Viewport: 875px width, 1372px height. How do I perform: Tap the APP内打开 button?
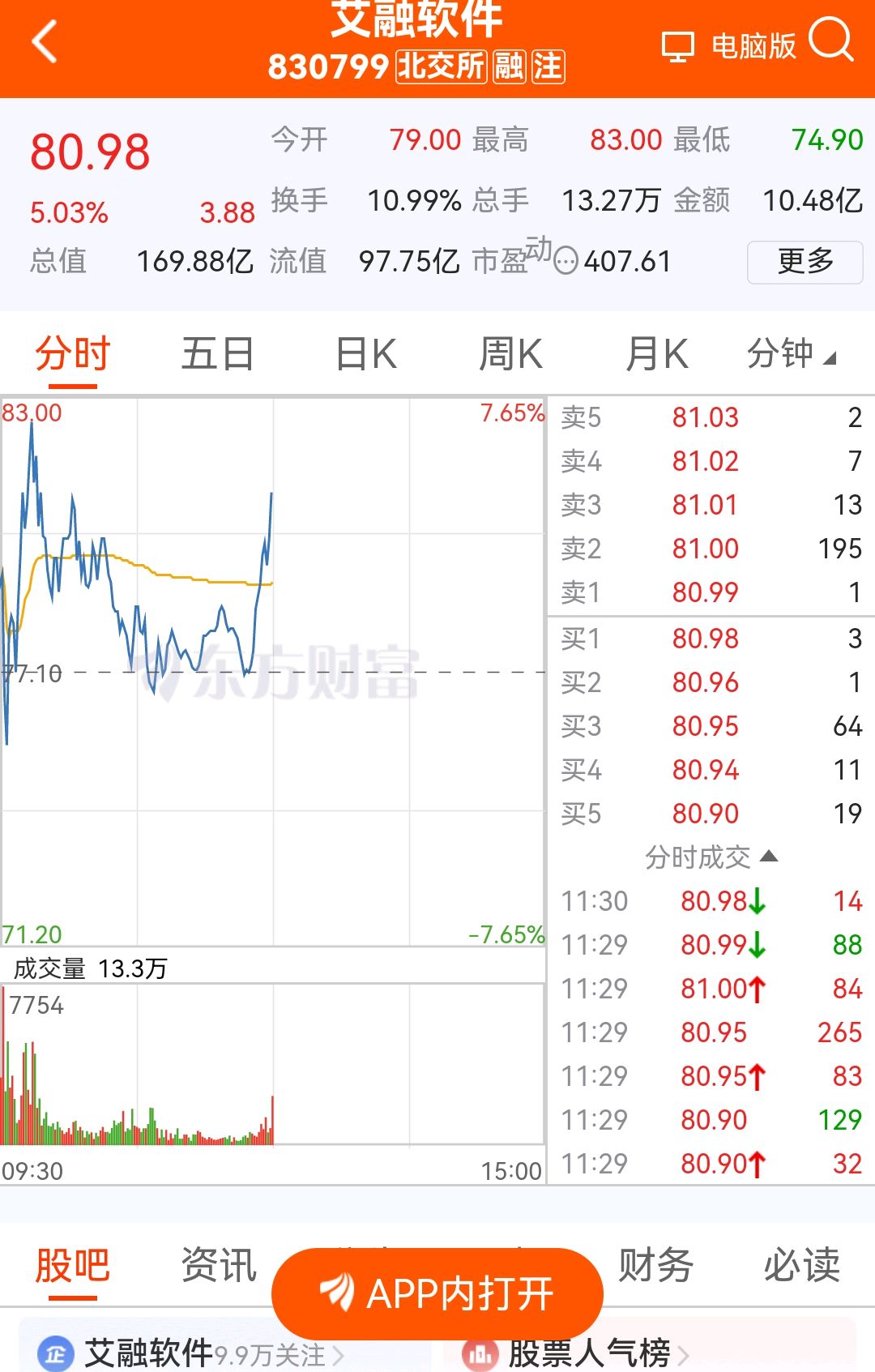click(437, 1294)
